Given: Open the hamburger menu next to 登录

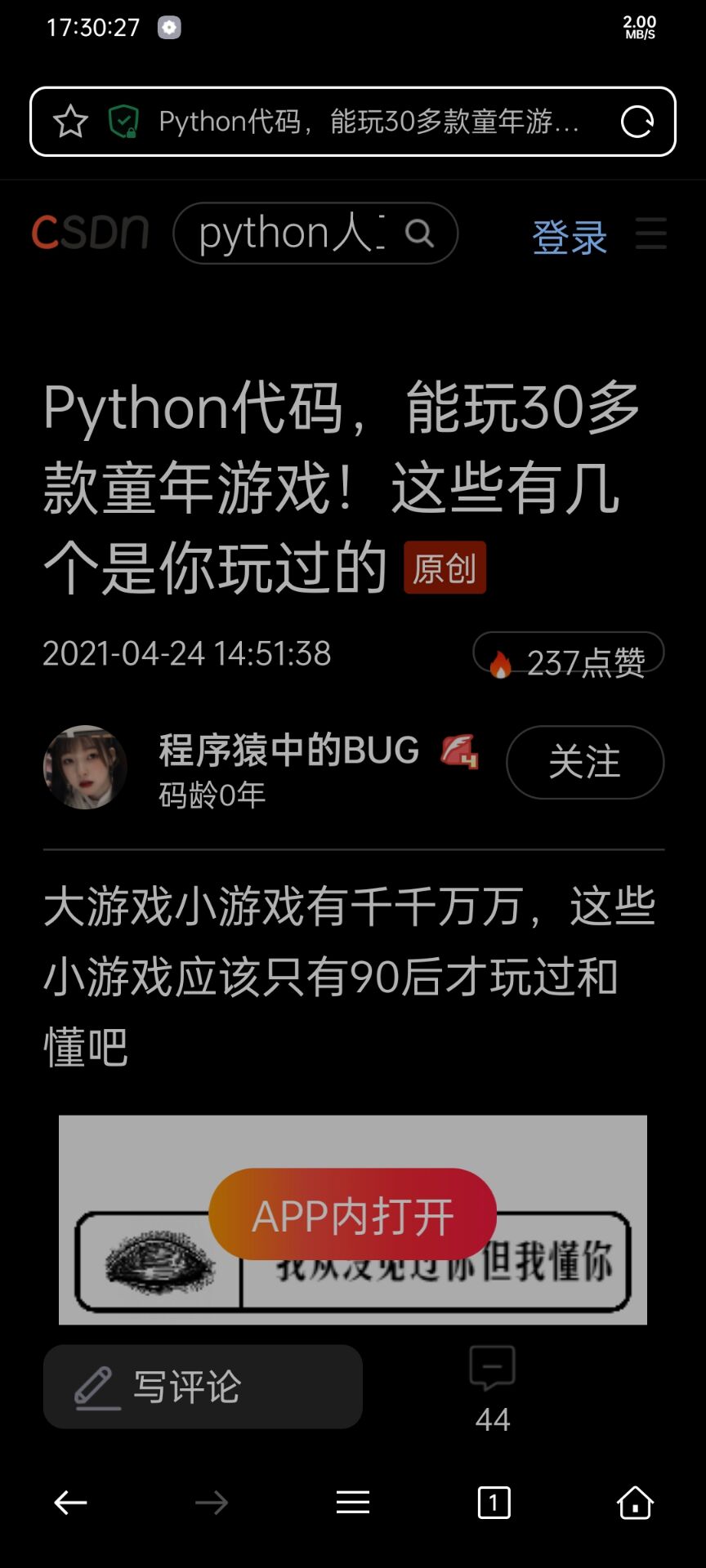Looking at the screenshot, I should (651, 234).
